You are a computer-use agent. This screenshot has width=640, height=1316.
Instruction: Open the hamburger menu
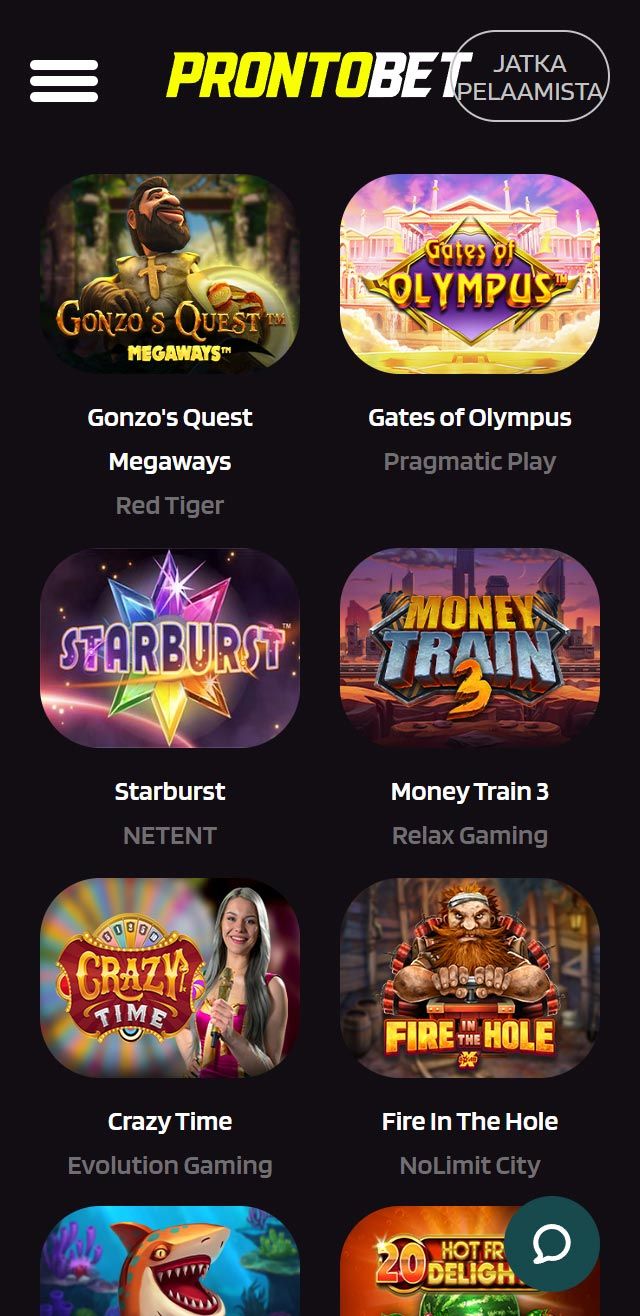64,80
